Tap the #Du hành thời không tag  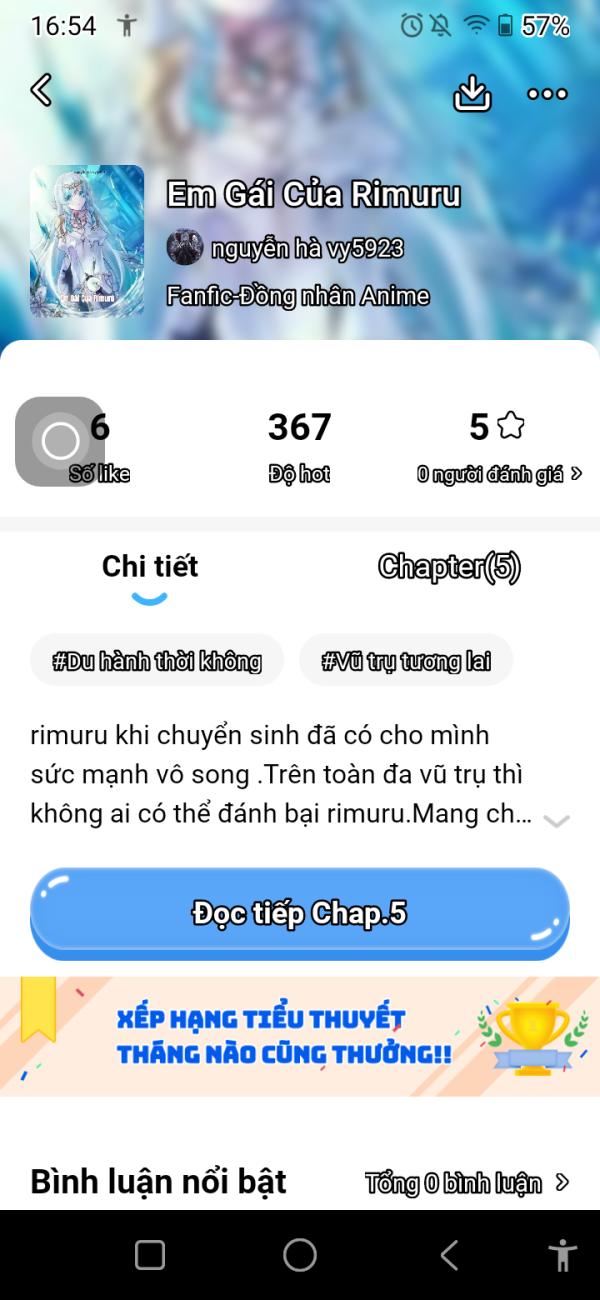157,661
